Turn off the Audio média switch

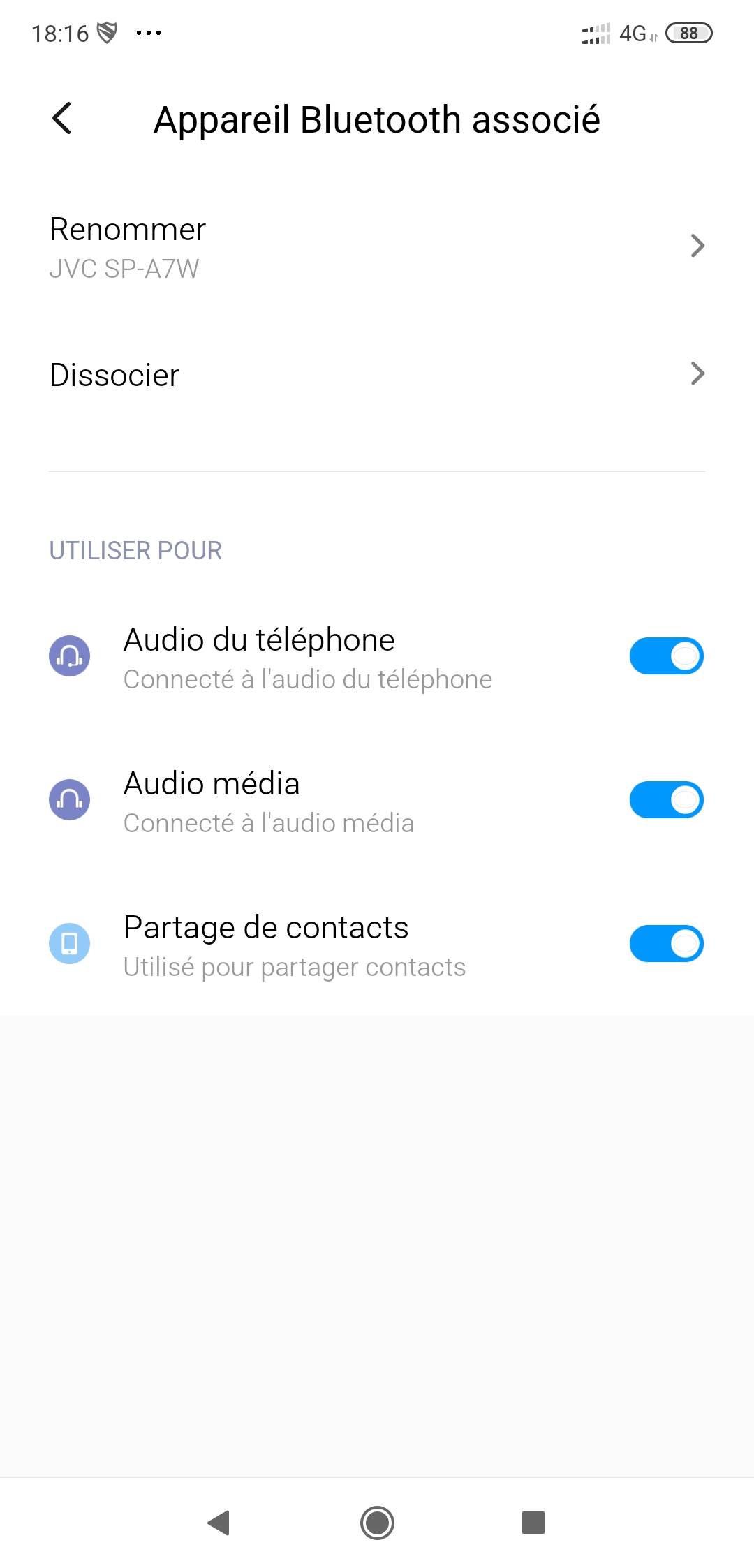(666, 800)
